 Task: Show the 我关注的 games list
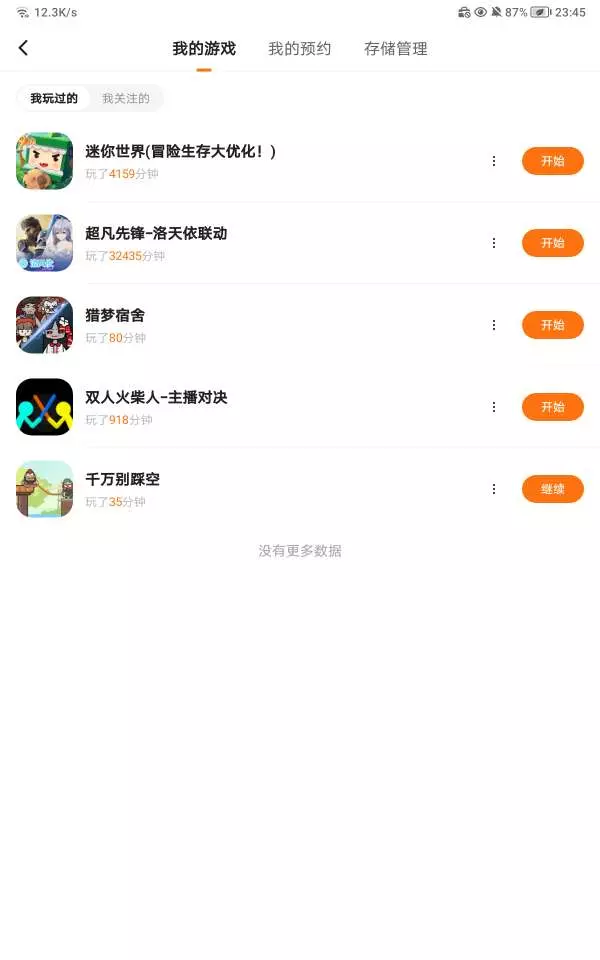pos(126,98)
